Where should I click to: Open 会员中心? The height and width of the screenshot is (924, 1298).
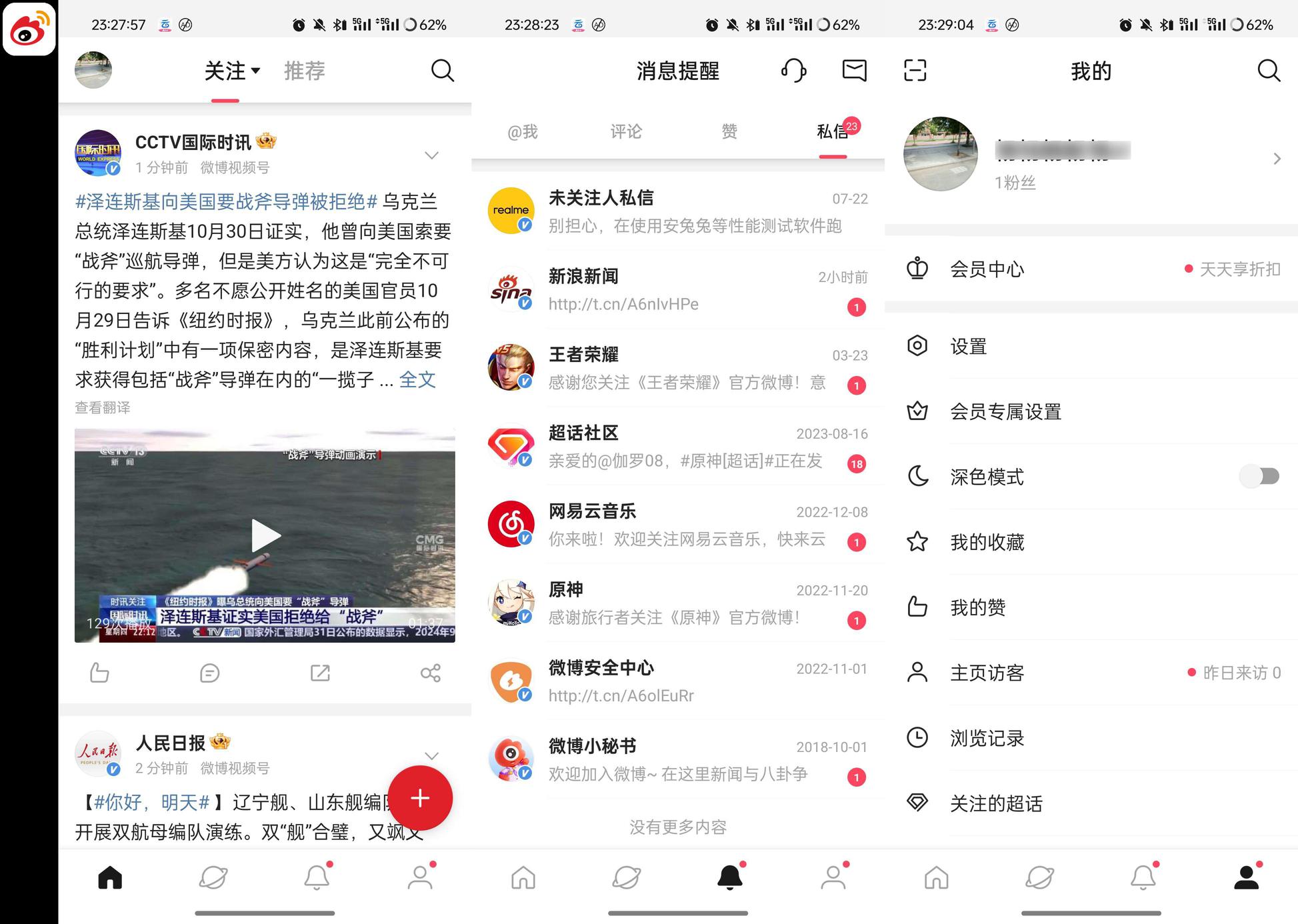tap(987, 269)
